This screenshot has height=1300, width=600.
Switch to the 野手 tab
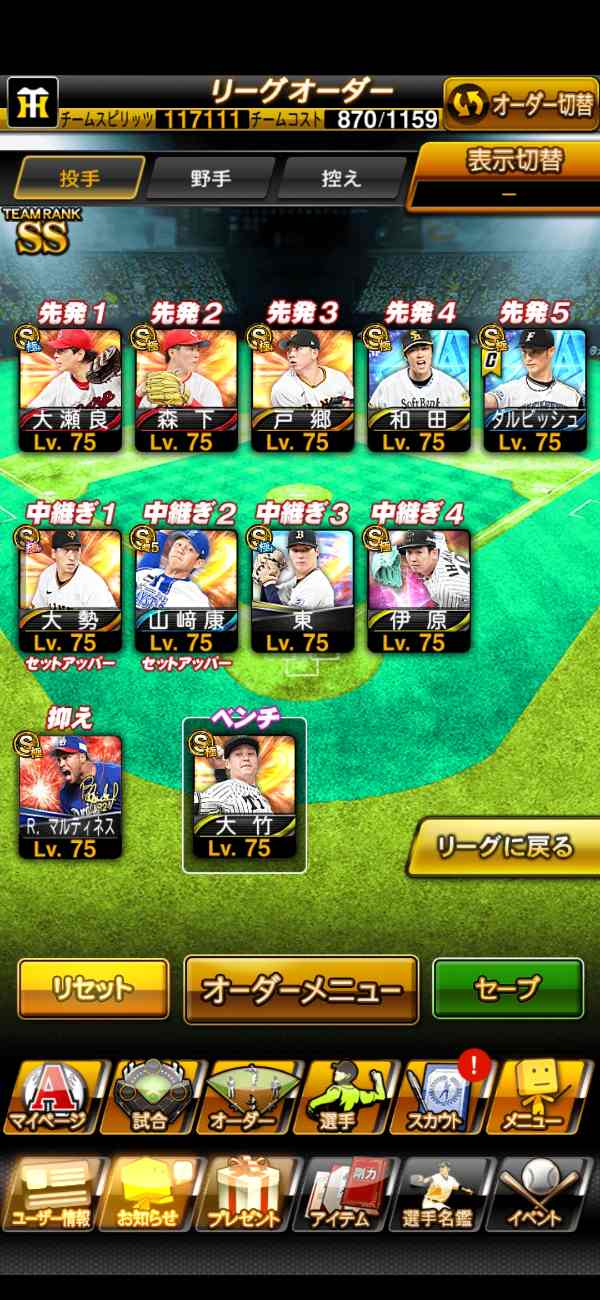211,179
